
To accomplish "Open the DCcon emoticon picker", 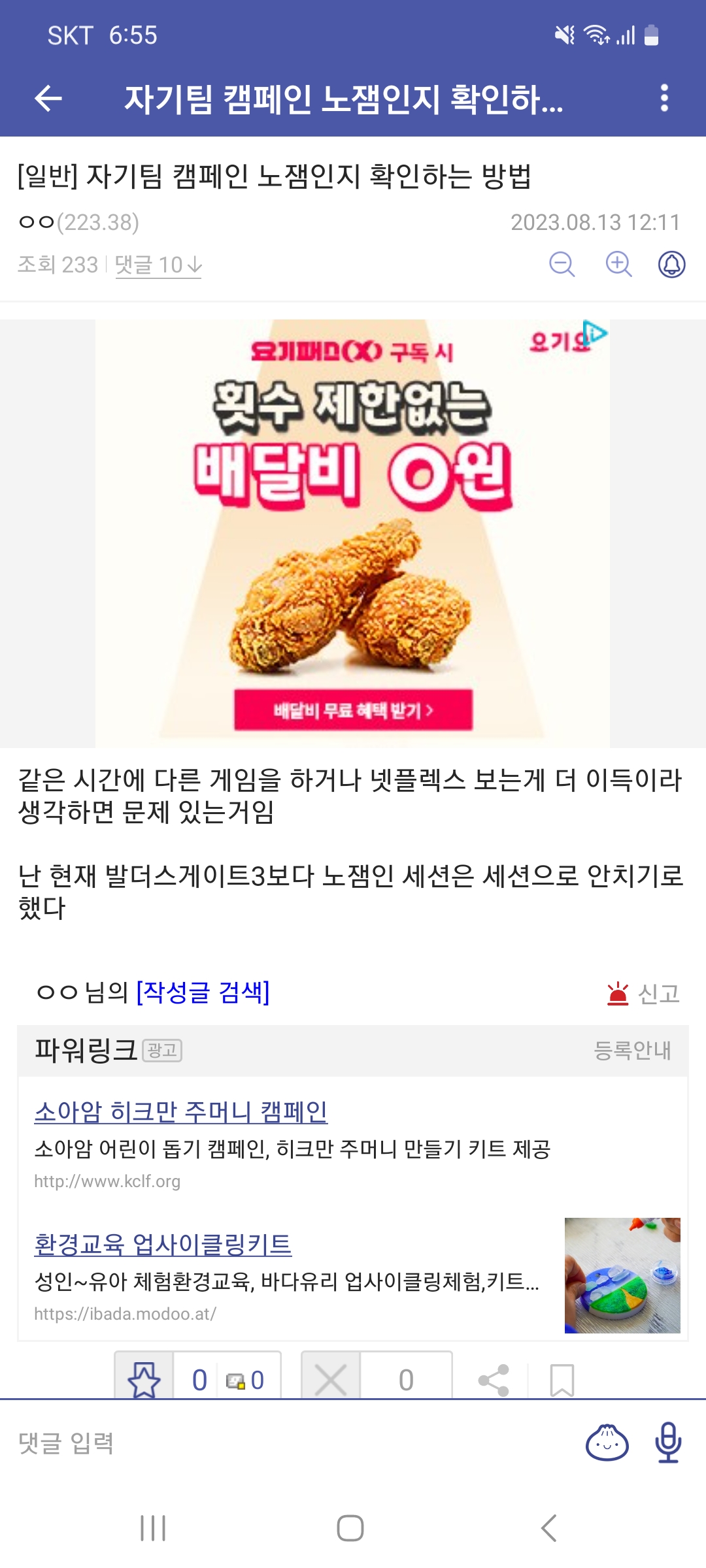I will point(607,1443).
